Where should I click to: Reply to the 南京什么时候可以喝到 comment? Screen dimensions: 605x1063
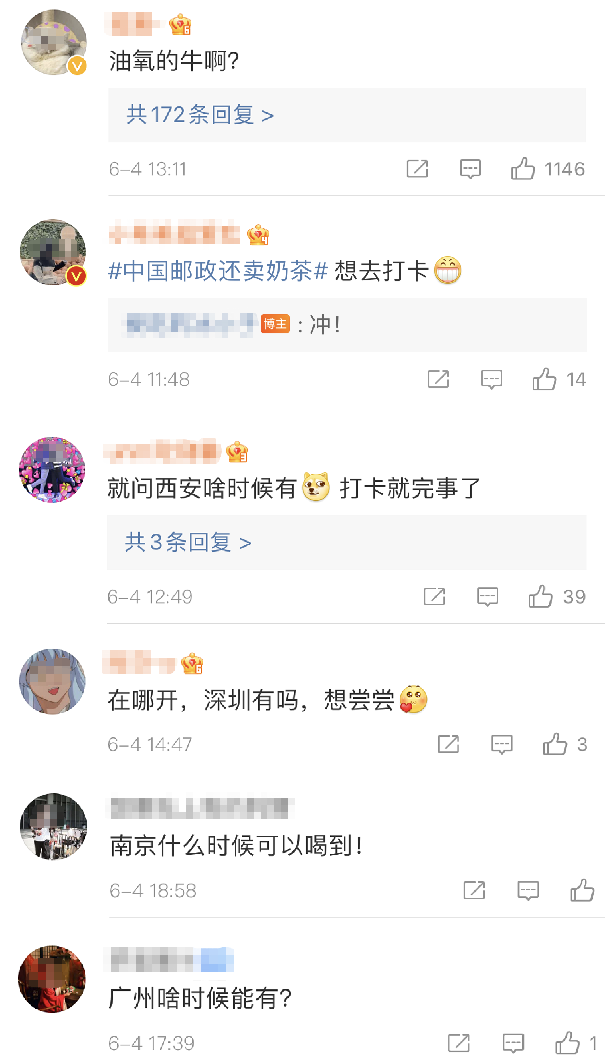(x=528, y=891)
